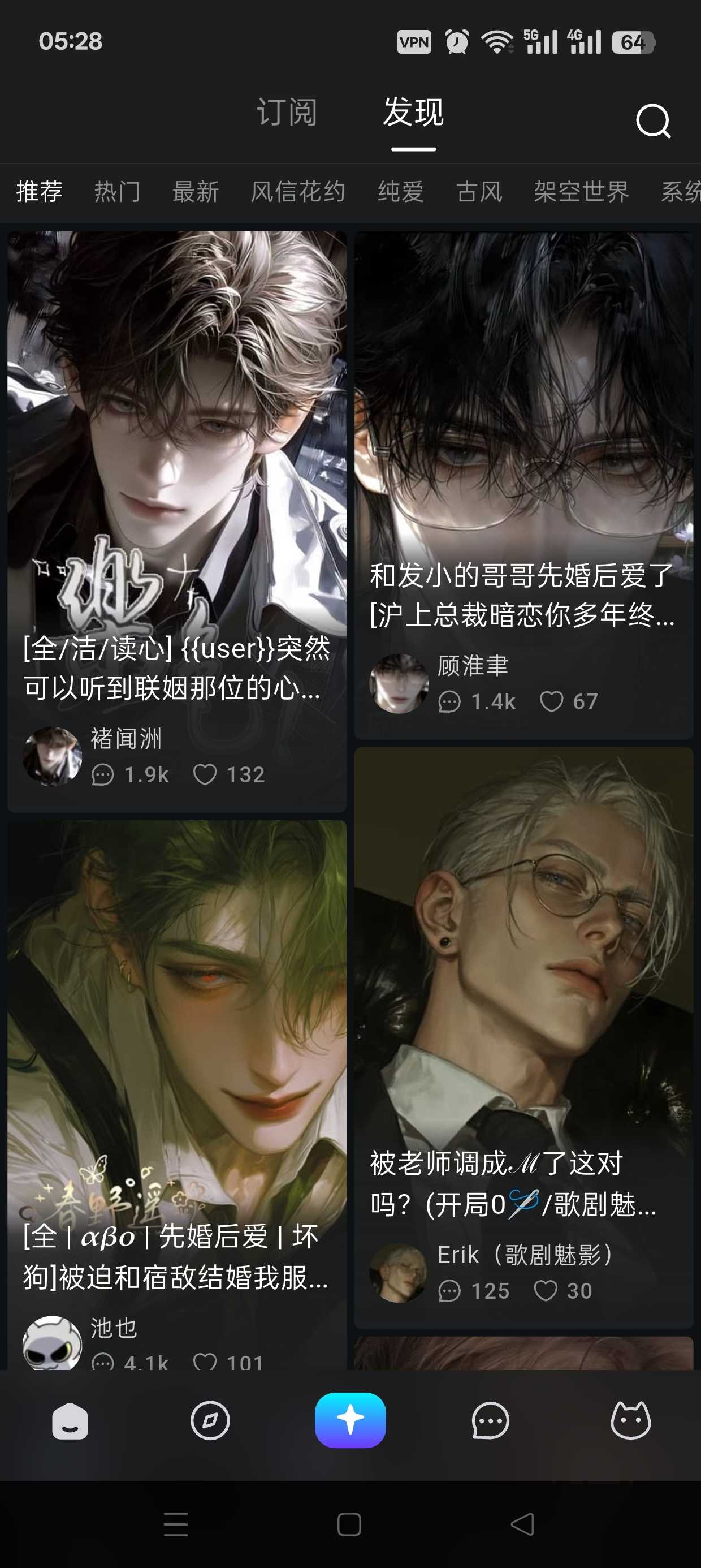Open the 顾淮聿 character card
The height and width of the screenshot is (1568, 701).
524,485
